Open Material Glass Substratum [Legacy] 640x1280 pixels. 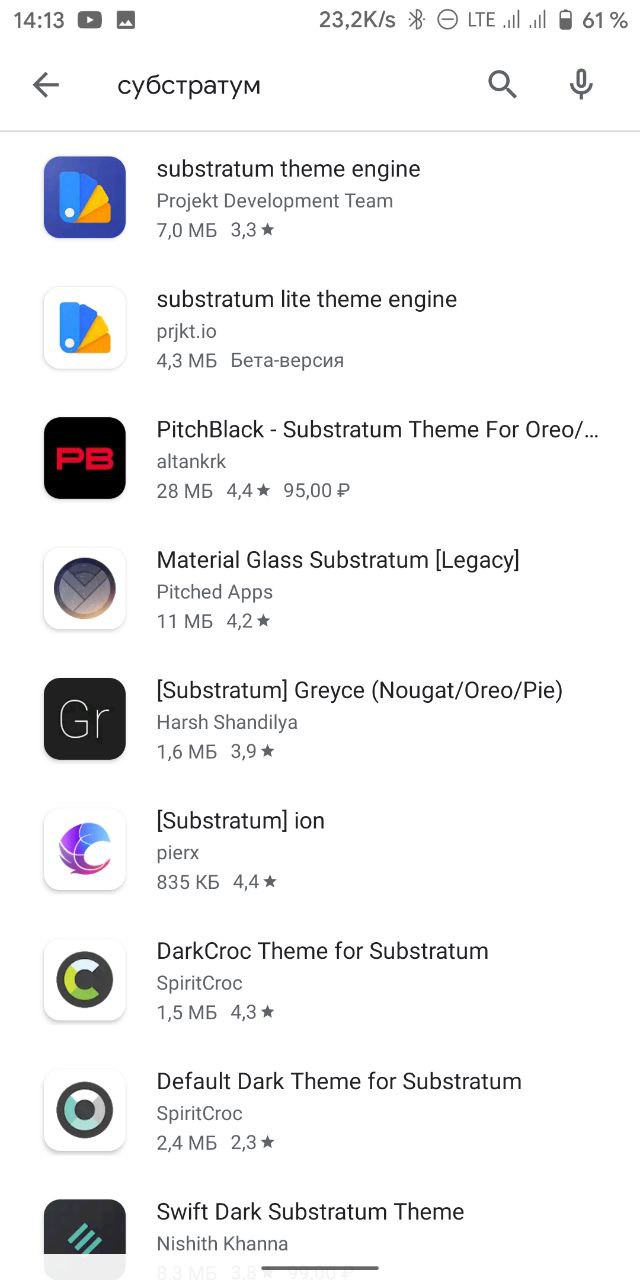pos(320,589)
